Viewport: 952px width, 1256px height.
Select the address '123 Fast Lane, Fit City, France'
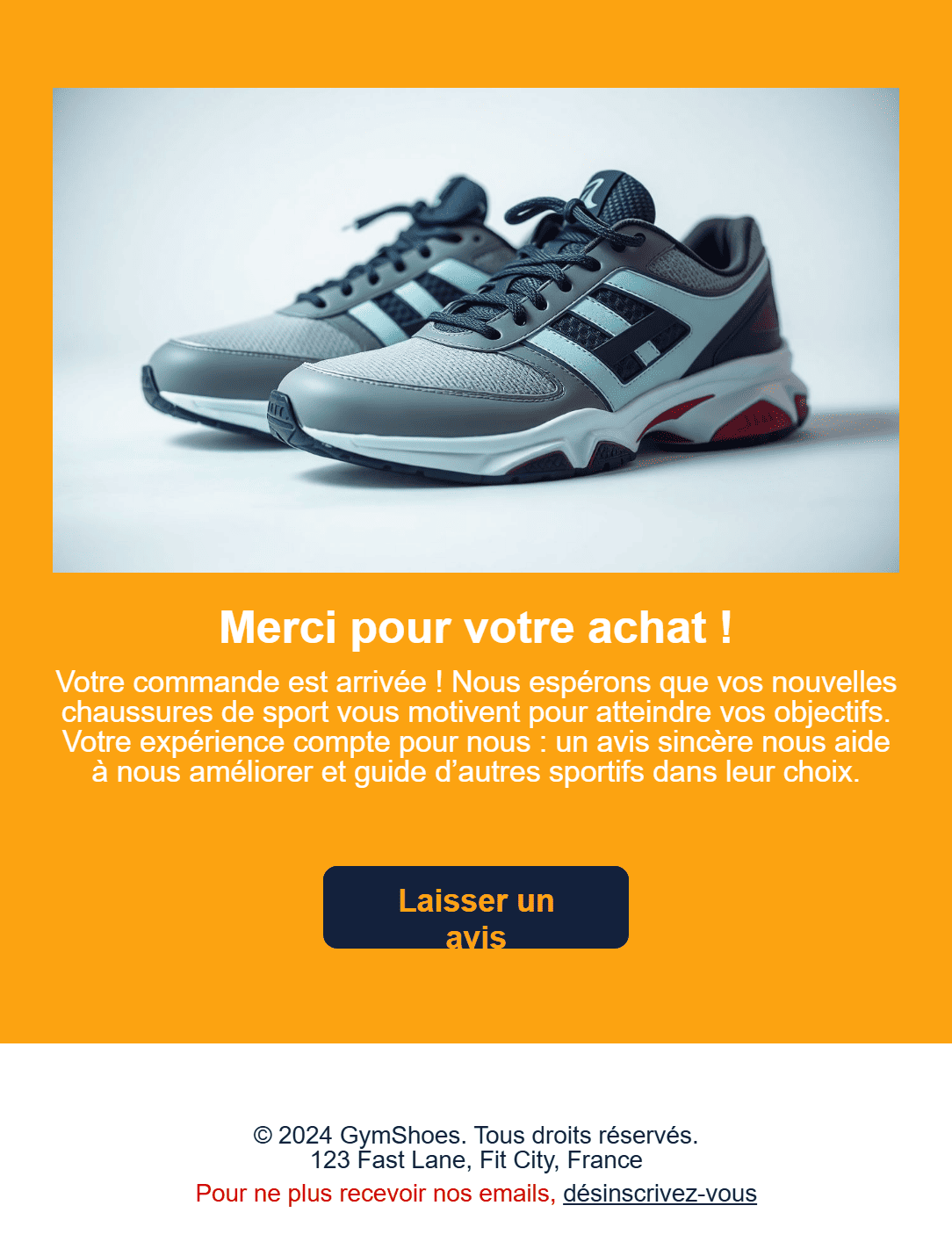tap(475, 1159)
